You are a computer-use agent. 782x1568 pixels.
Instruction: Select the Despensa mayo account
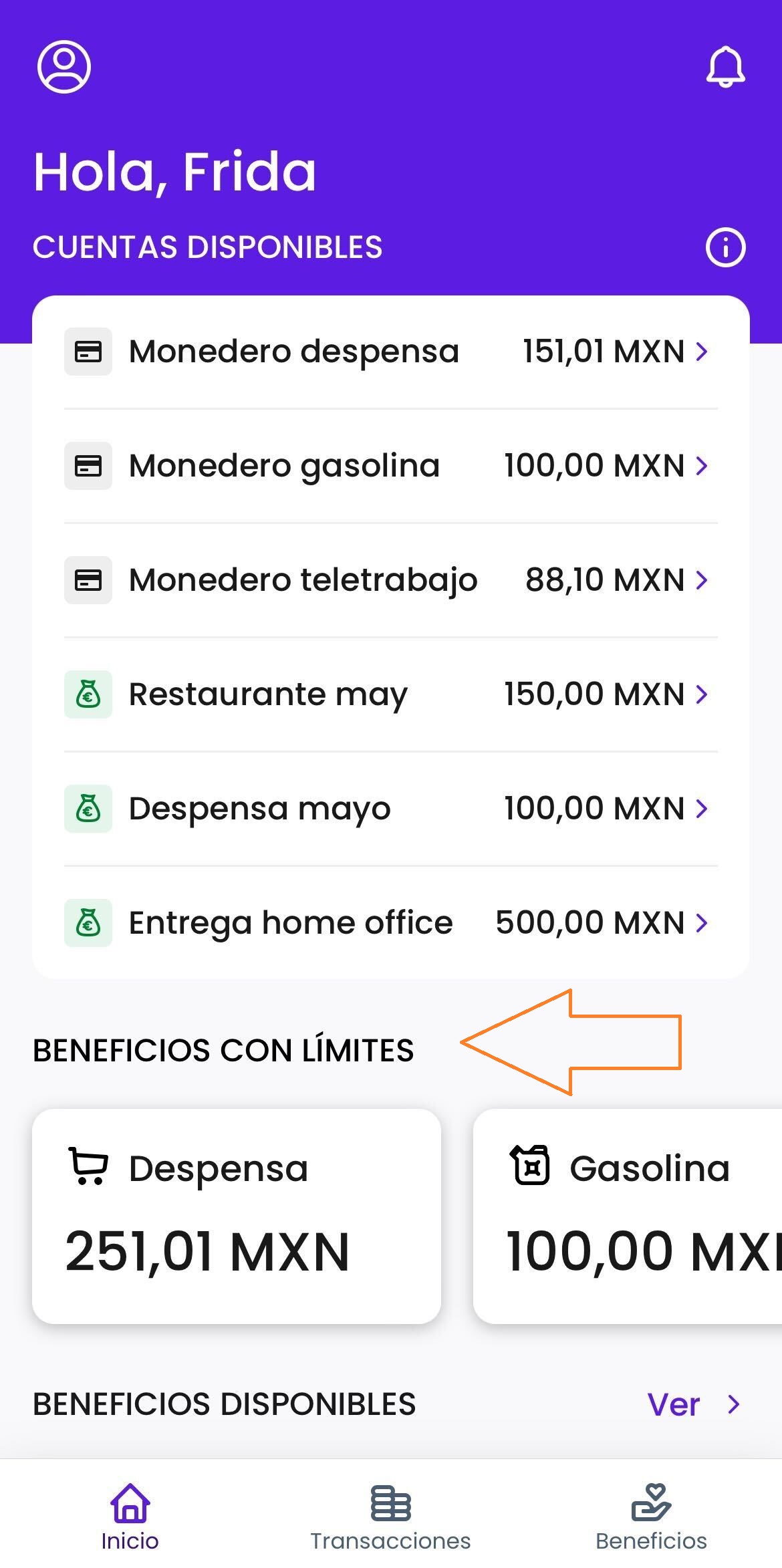tap(390, 809)
